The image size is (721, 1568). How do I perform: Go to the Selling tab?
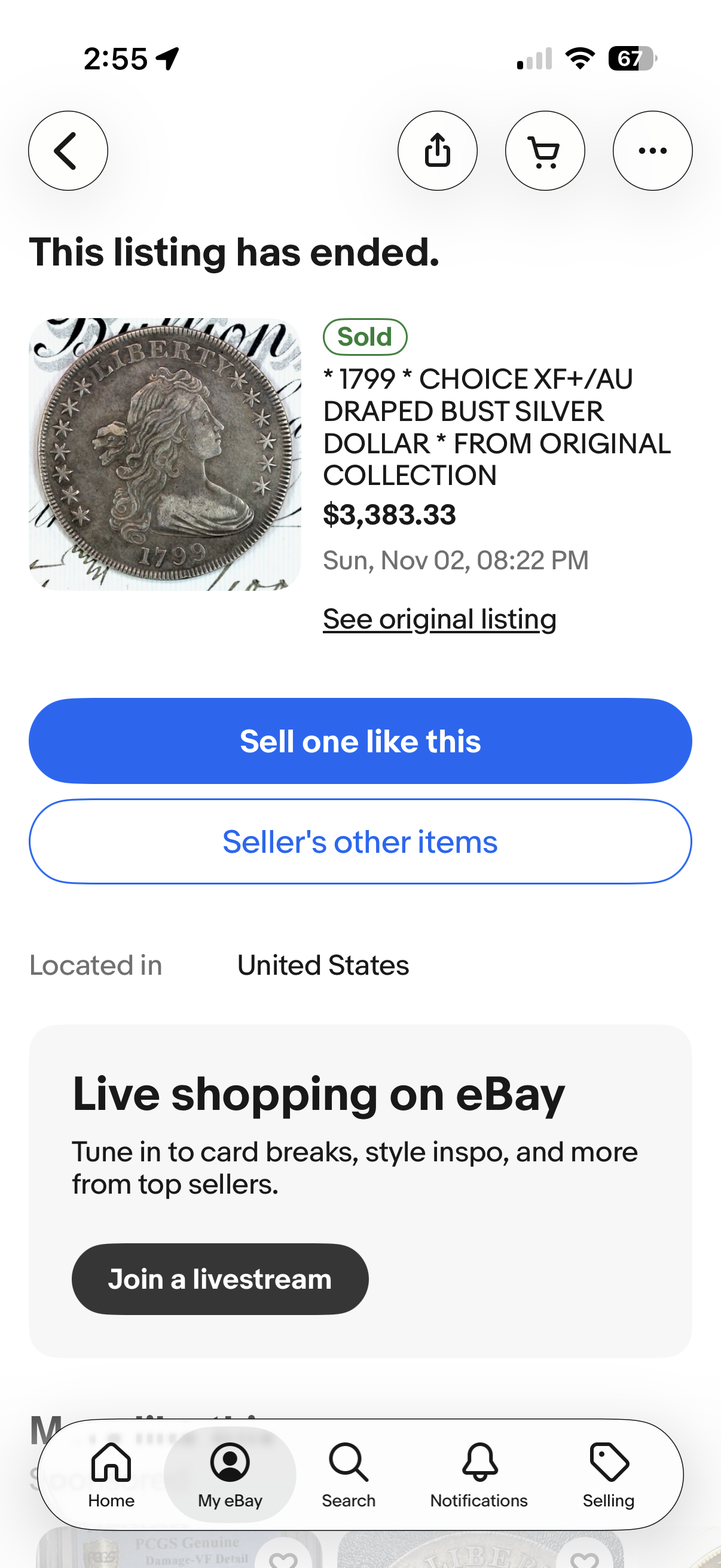click(609, 1474)
